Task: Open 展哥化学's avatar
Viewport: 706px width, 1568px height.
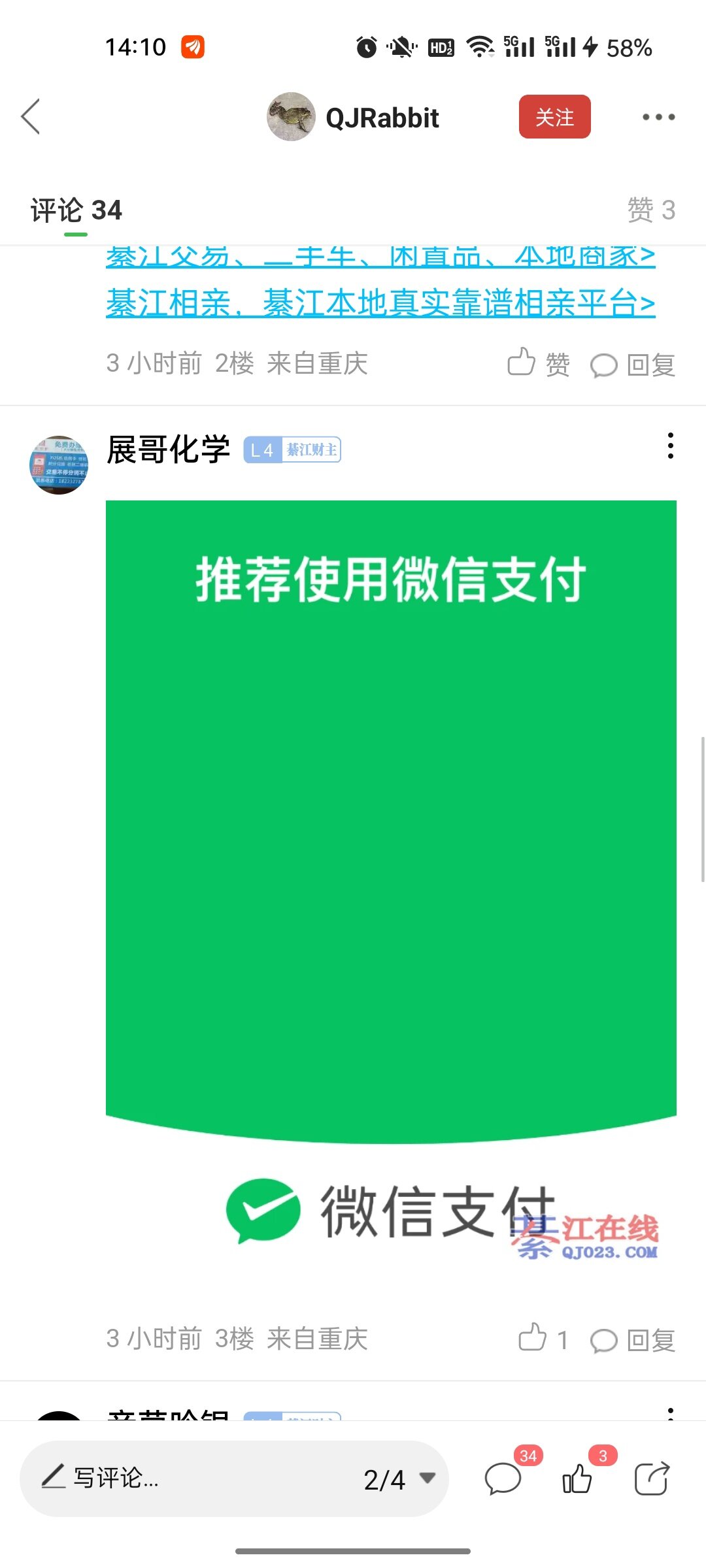Action: [x=59, y=465]
